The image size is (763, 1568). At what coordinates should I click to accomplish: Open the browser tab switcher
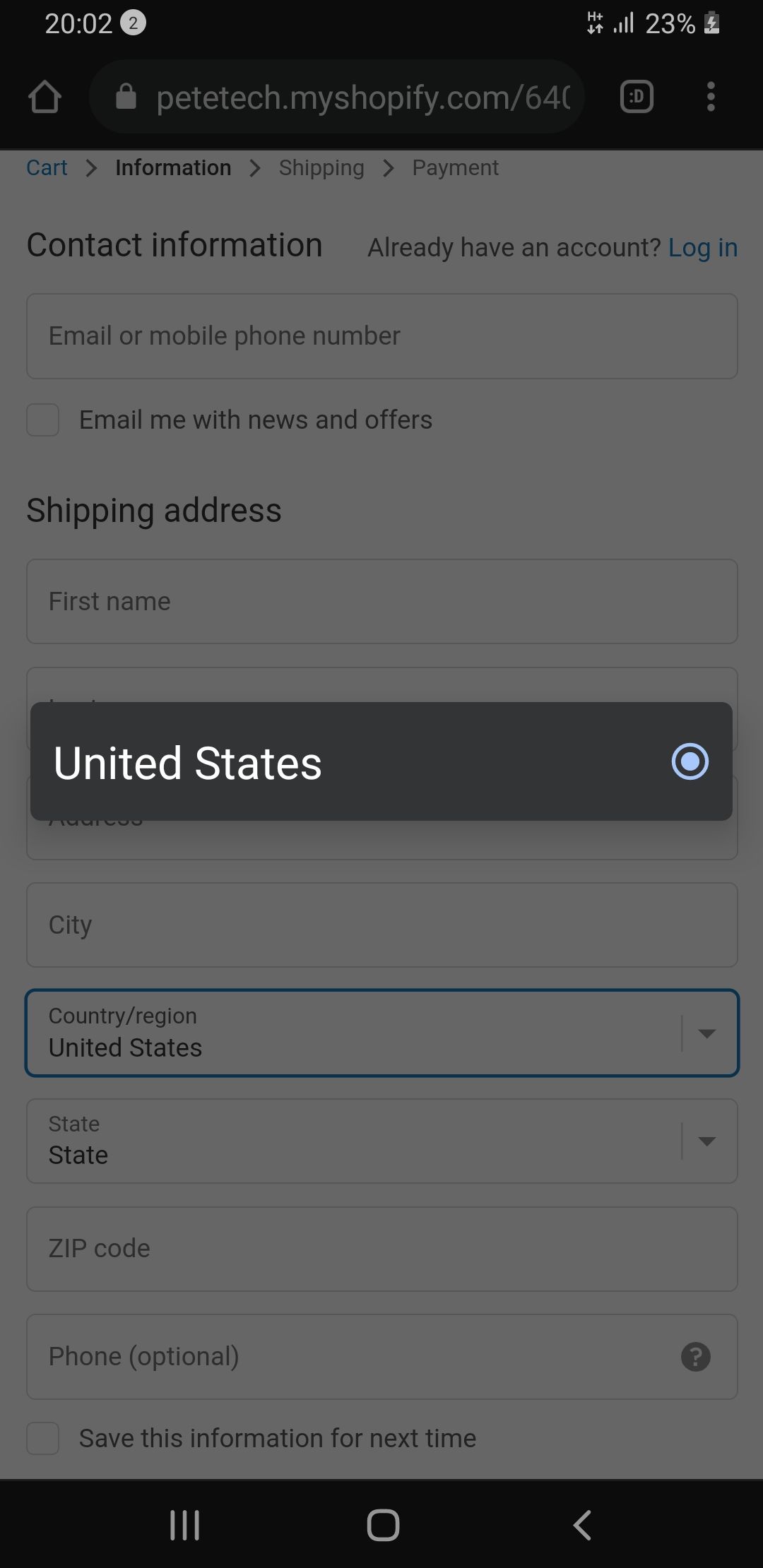click(637, 97)
